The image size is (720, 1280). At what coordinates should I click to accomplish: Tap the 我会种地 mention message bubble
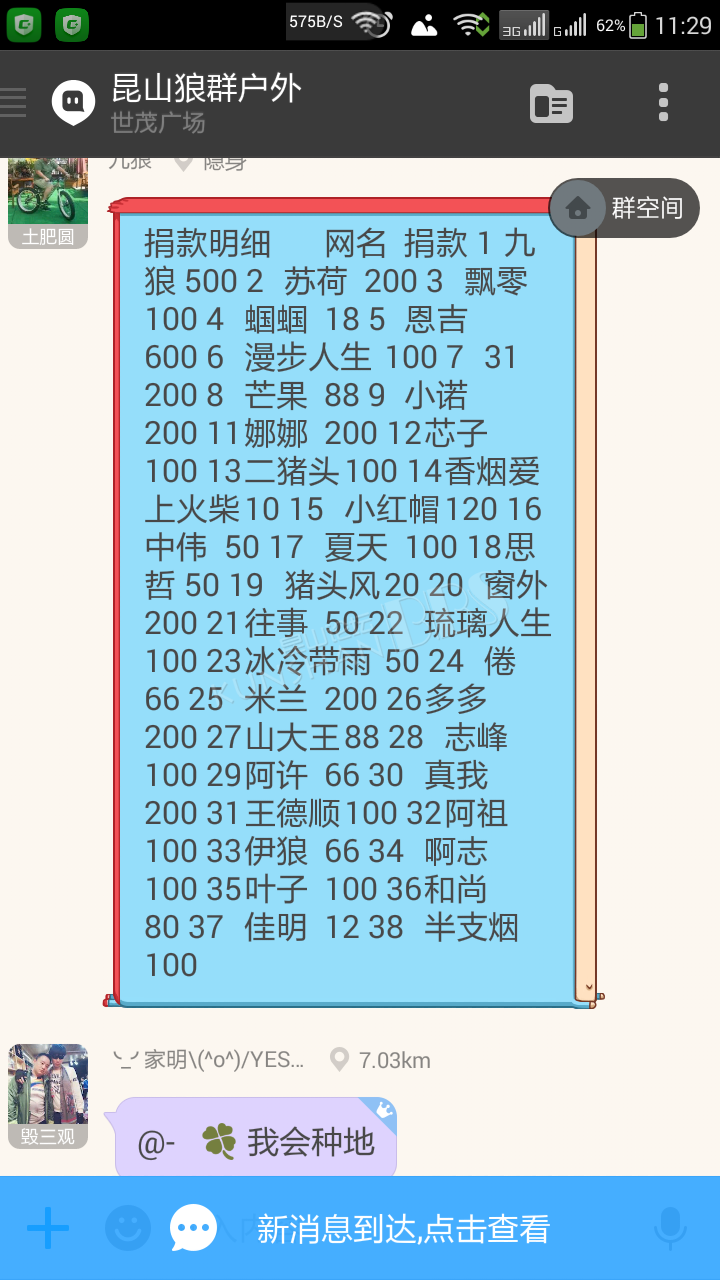click(x=256, y=1141)
